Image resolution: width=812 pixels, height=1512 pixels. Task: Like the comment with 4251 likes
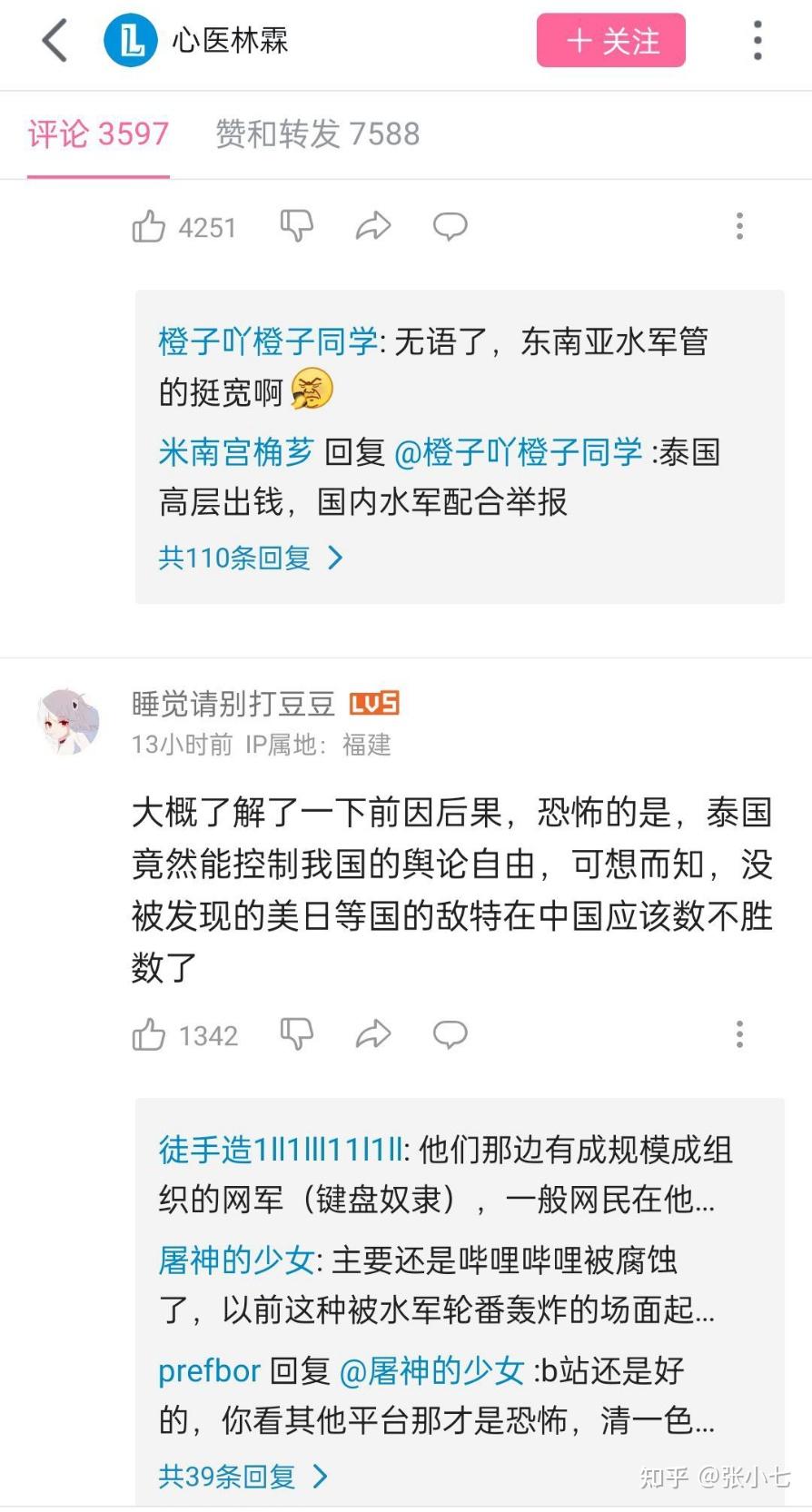point(149,226)
